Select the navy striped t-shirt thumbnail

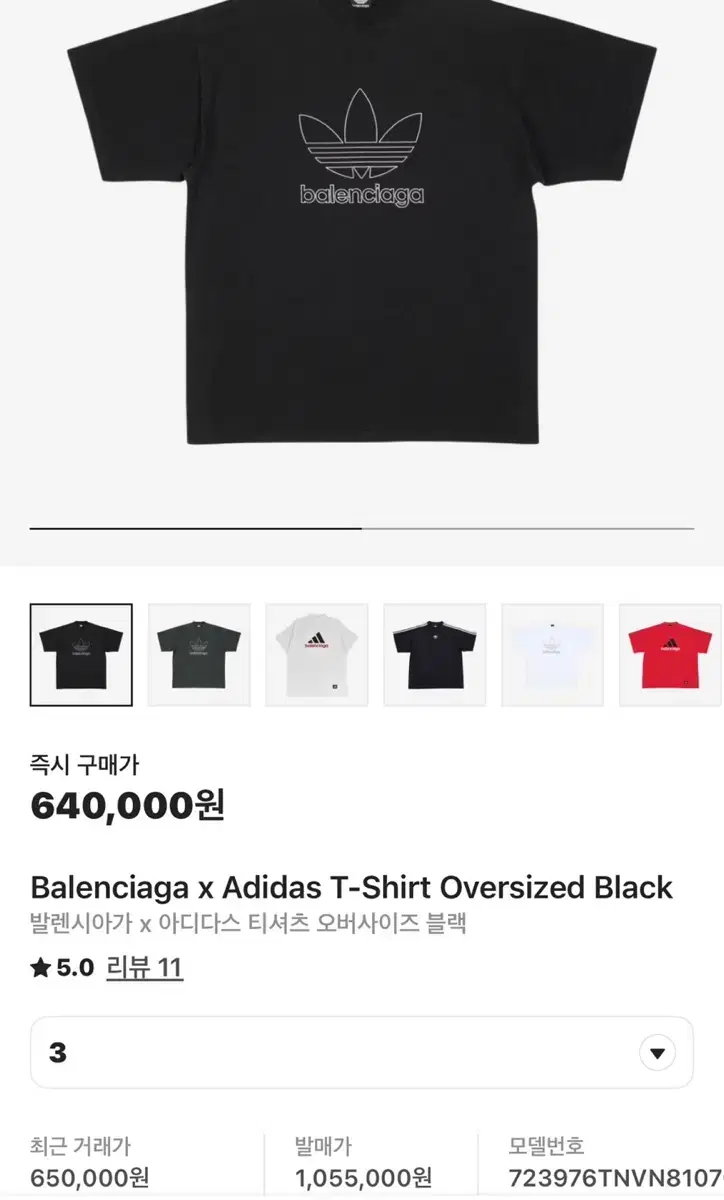(435, 653)
